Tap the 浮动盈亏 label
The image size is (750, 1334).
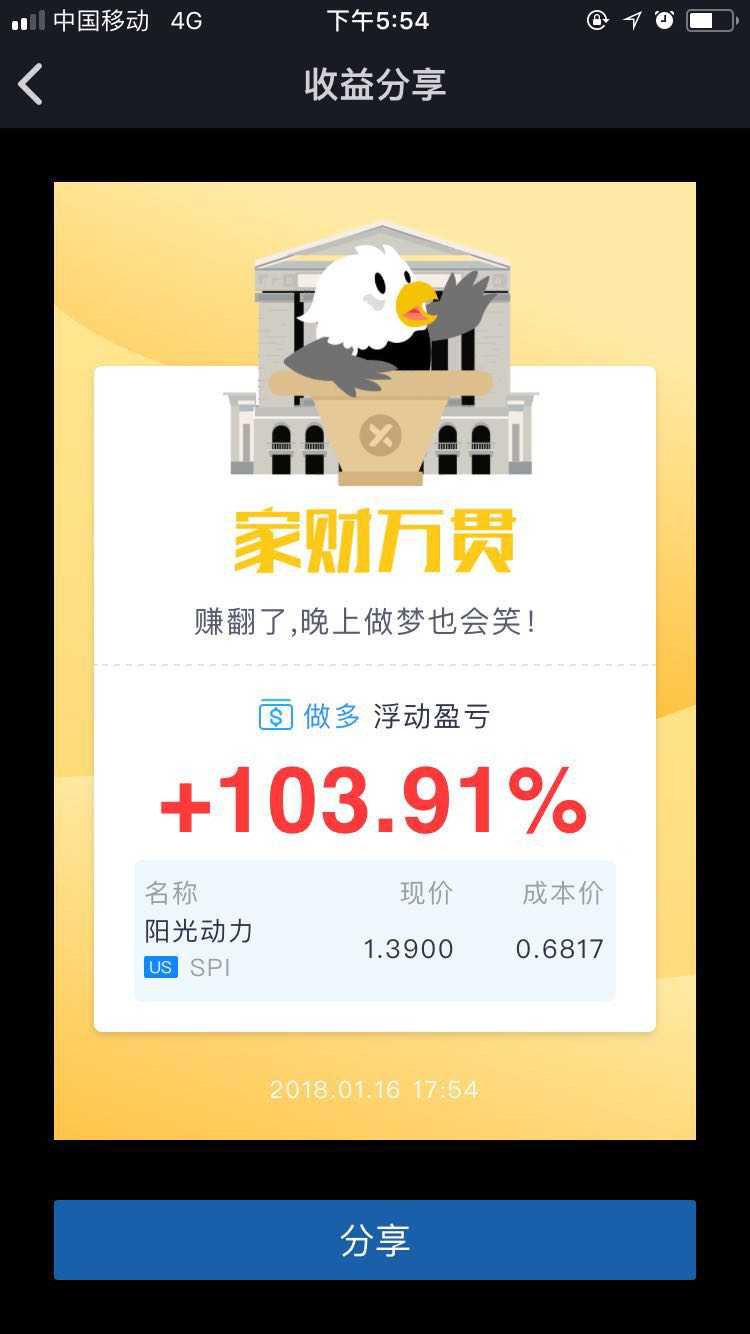pos(430,714)
